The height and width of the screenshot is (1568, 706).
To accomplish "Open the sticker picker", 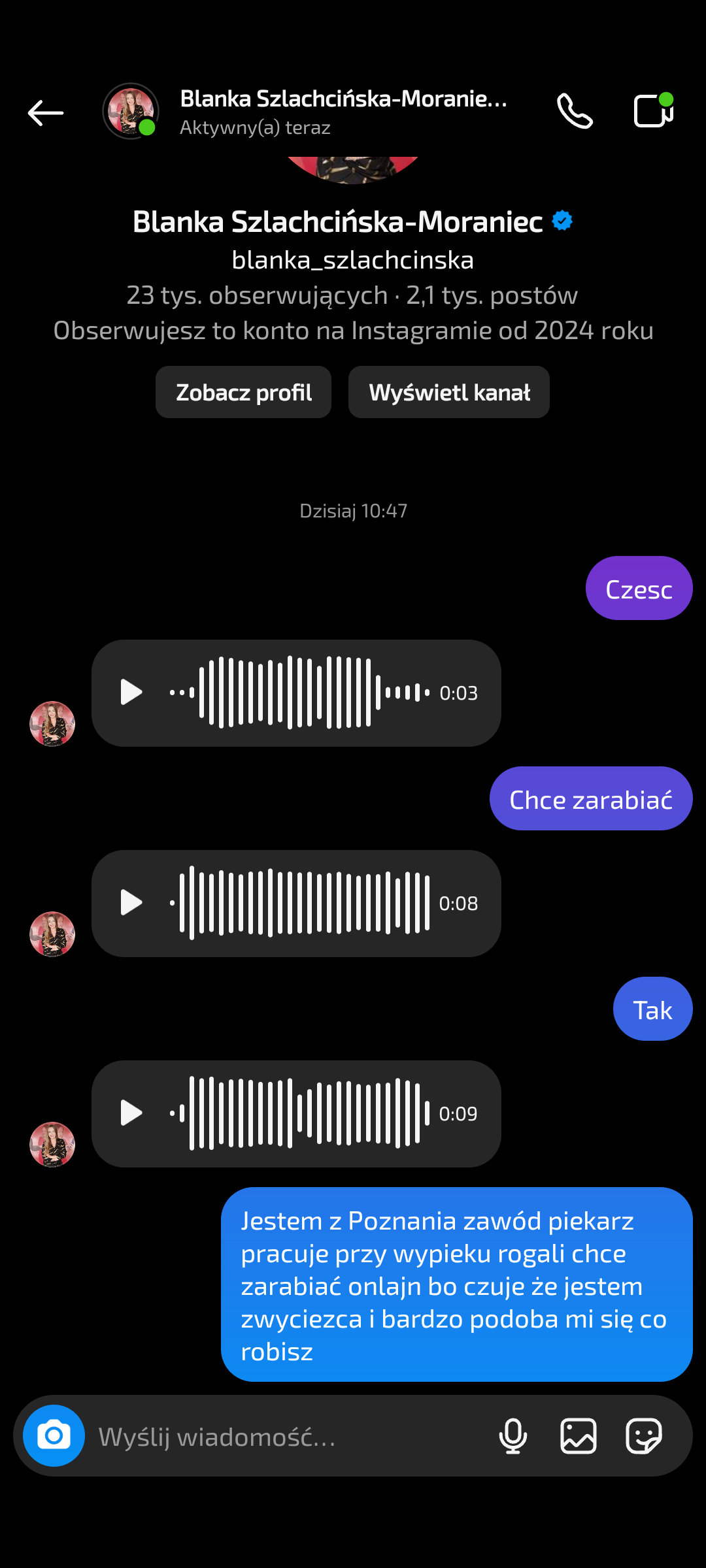I will 644,1436.
